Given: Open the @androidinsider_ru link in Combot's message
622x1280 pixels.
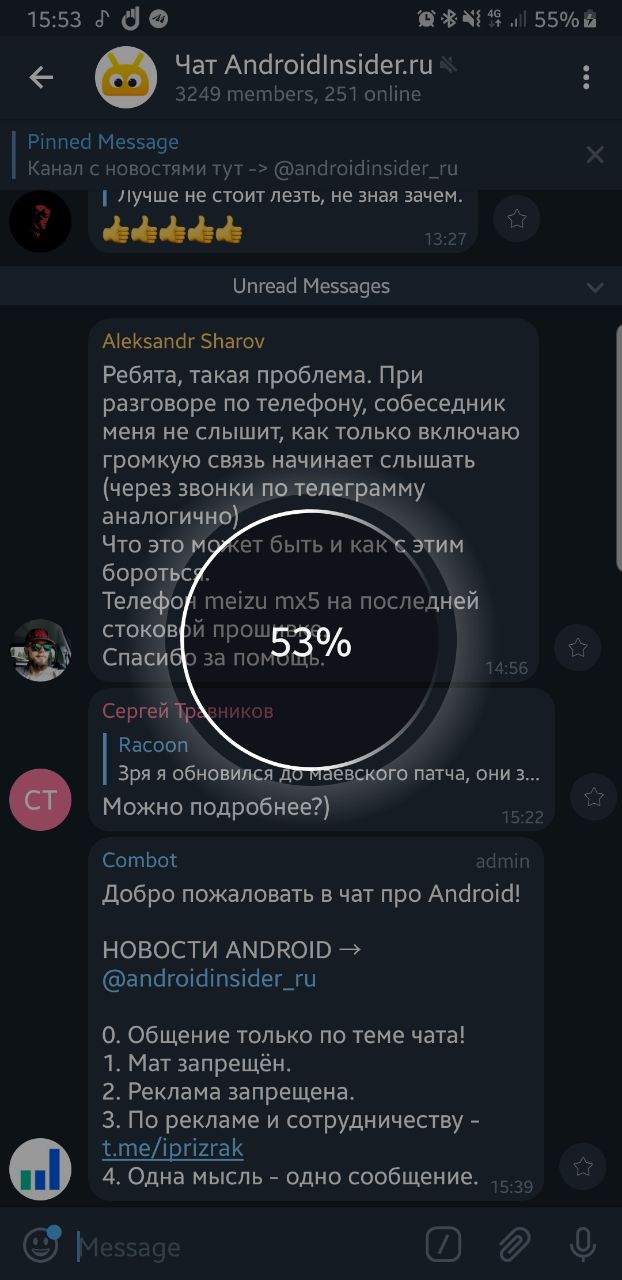Looking at the screenshot, I should [x=209, y=979].
